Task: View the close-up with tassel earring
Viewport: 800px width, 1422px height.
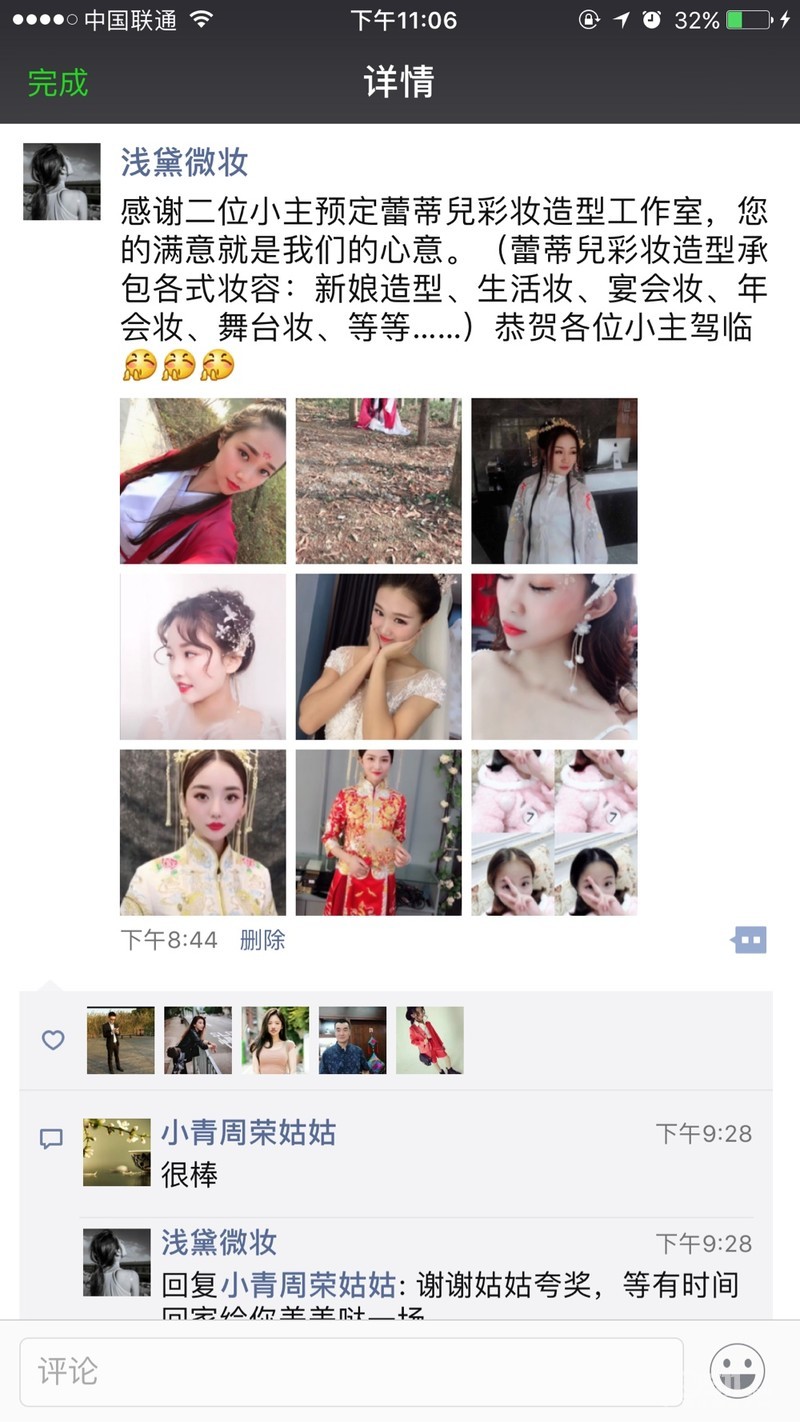Action: pyautogui.click(x=554, y=656)
